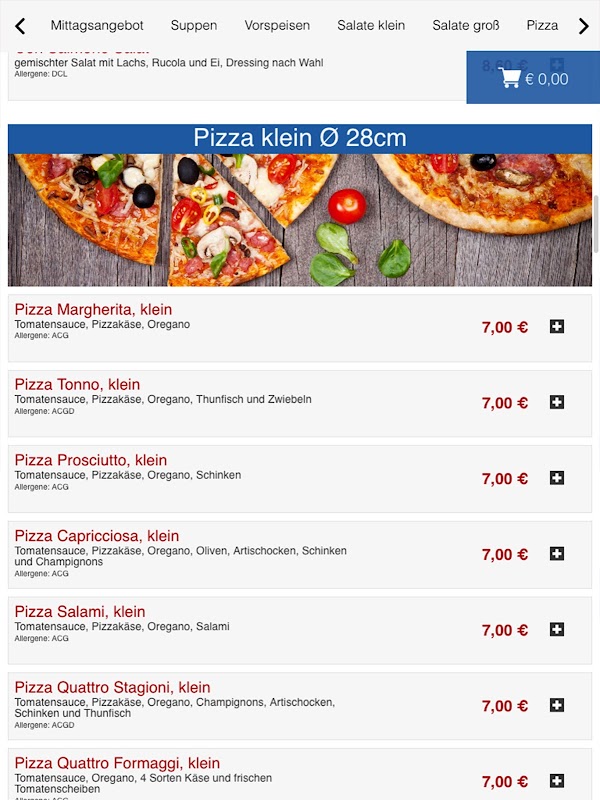Open the shopping cart showing € 0,00
The height and width of the screenshot is (800, 600).
coord(534,79)
